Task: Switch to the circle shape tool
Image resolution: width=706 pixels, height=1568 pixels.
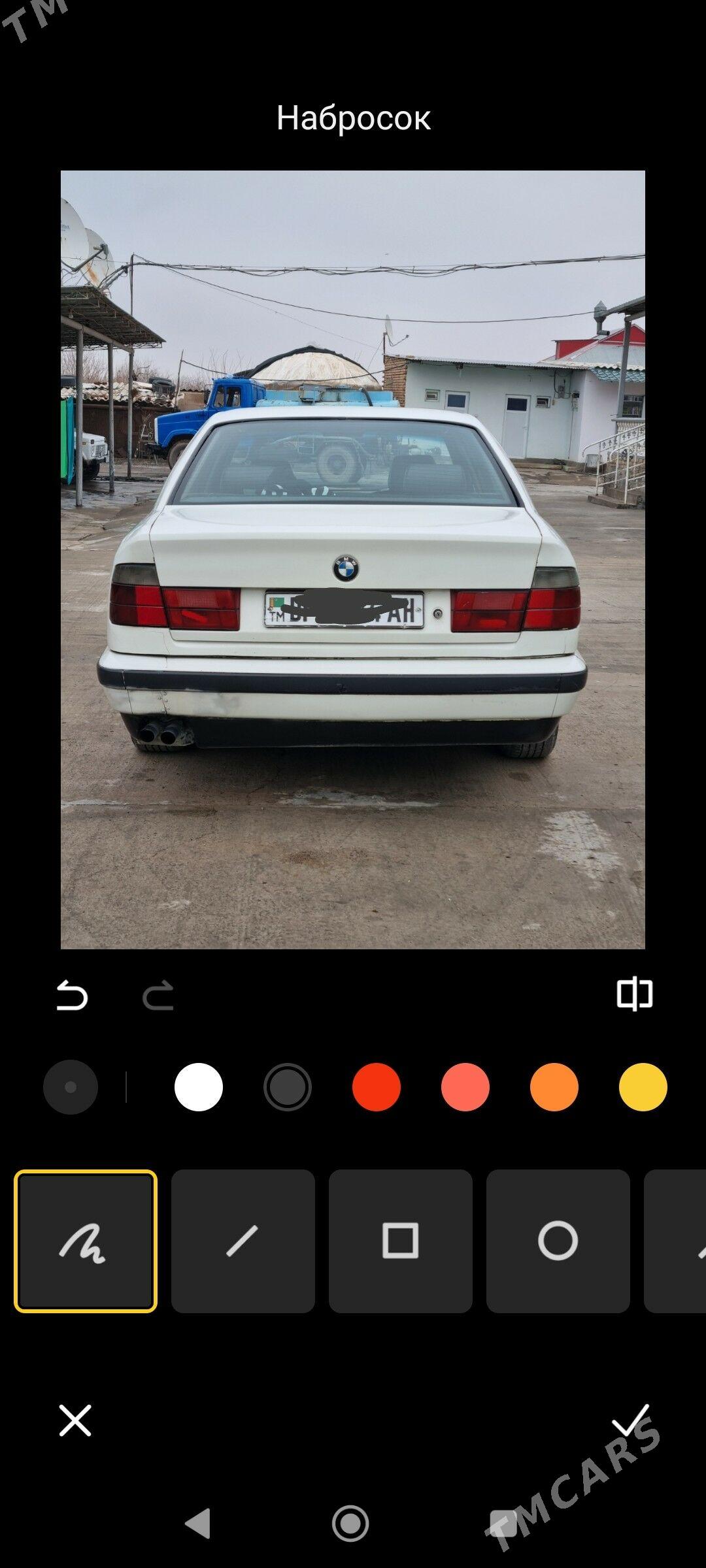Action: pyautogui.click(x=558, y=1241)
